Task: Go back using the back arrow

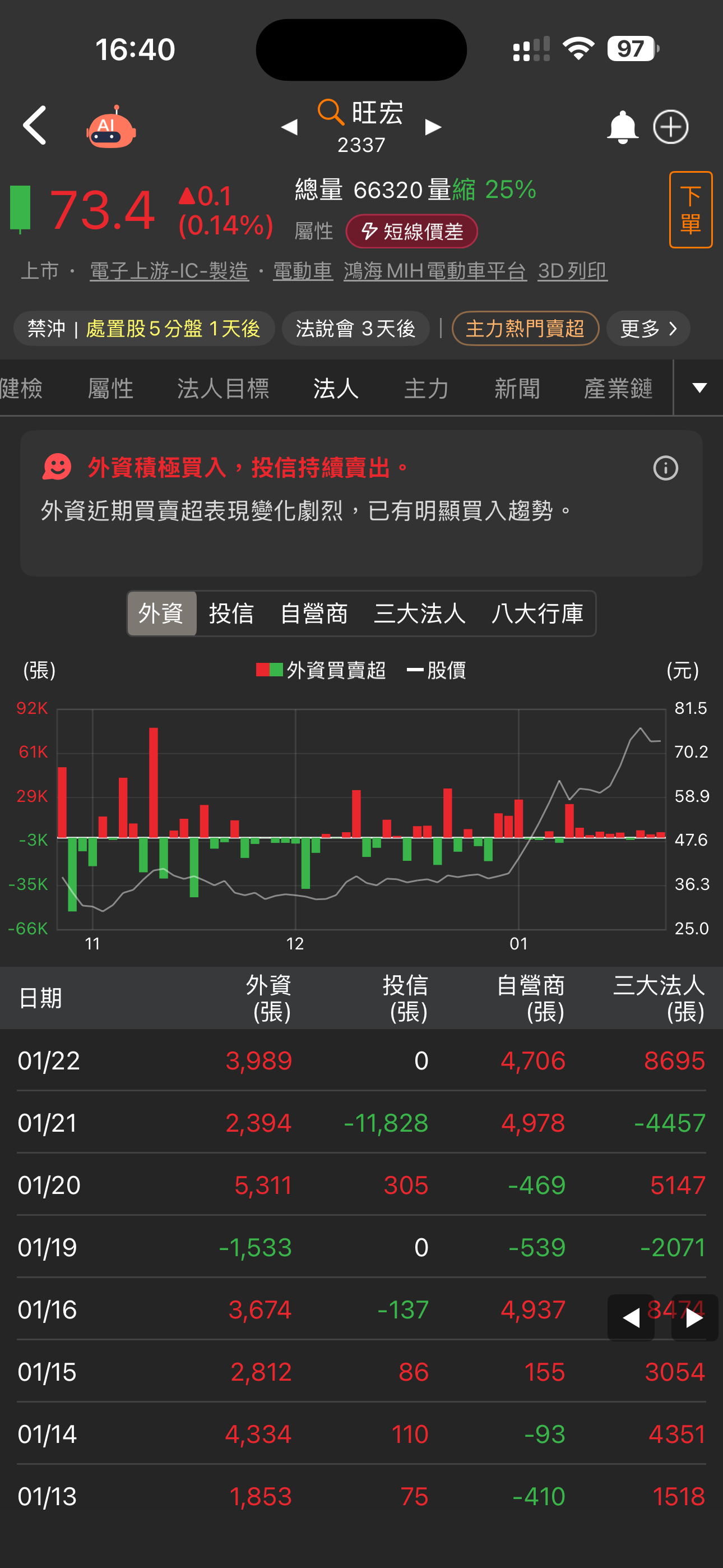Action: [x=35, y=126]
